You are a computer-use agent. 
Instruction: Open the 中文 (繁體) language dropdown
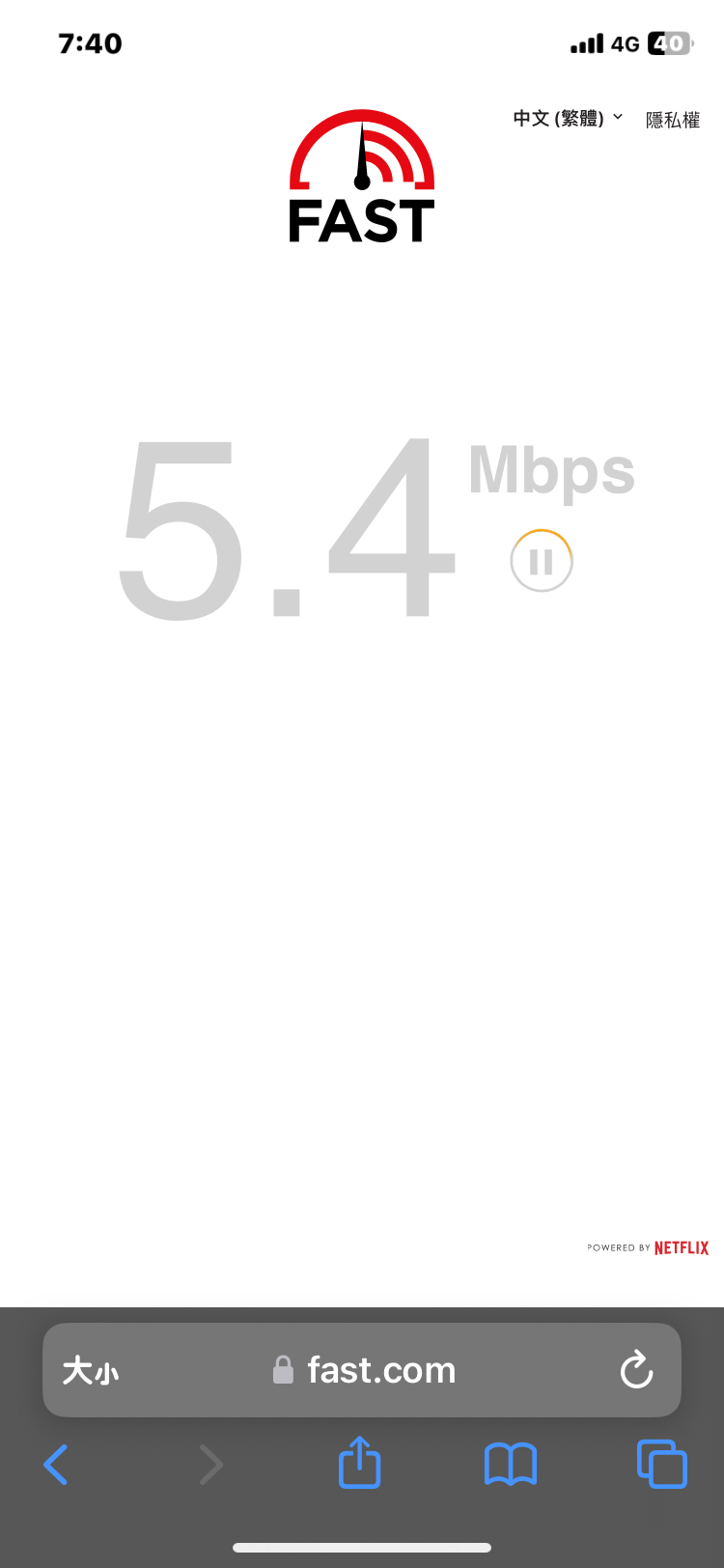click(x=568, y=119)
